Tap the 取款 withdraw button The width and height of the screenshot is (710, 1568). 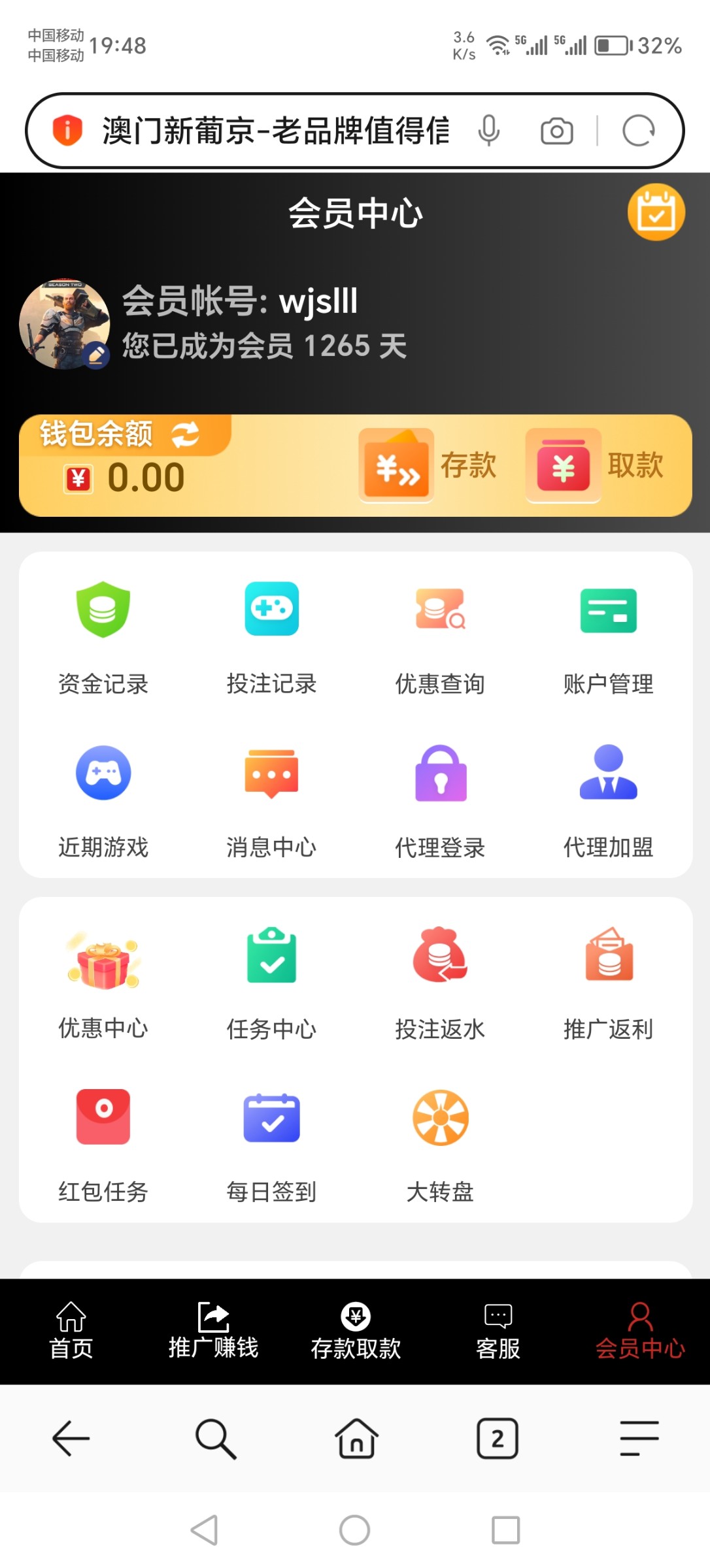pyautogui.click(x=596, y=466)
